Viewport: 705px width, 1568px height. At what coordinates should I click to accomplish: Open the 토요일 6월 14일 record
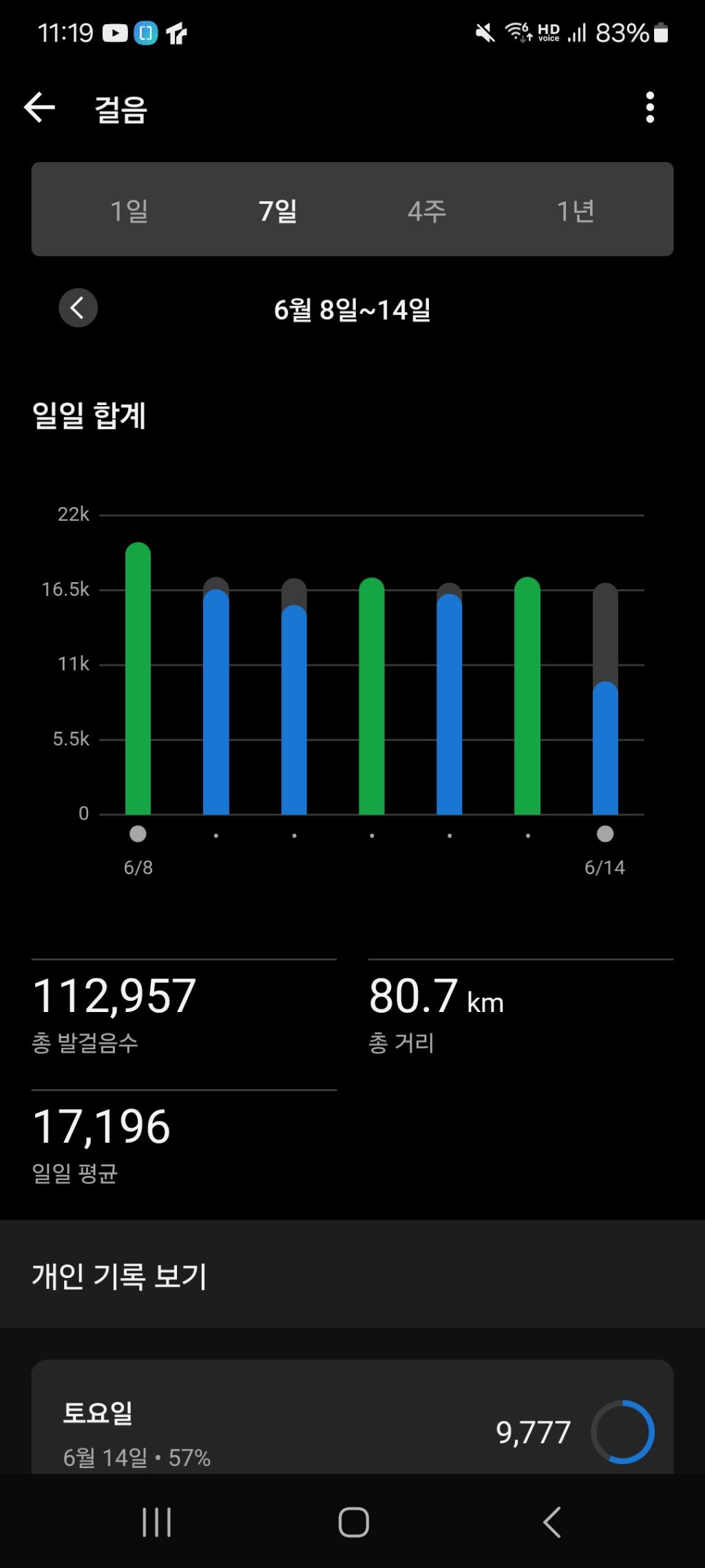(x=352, y=1426)
